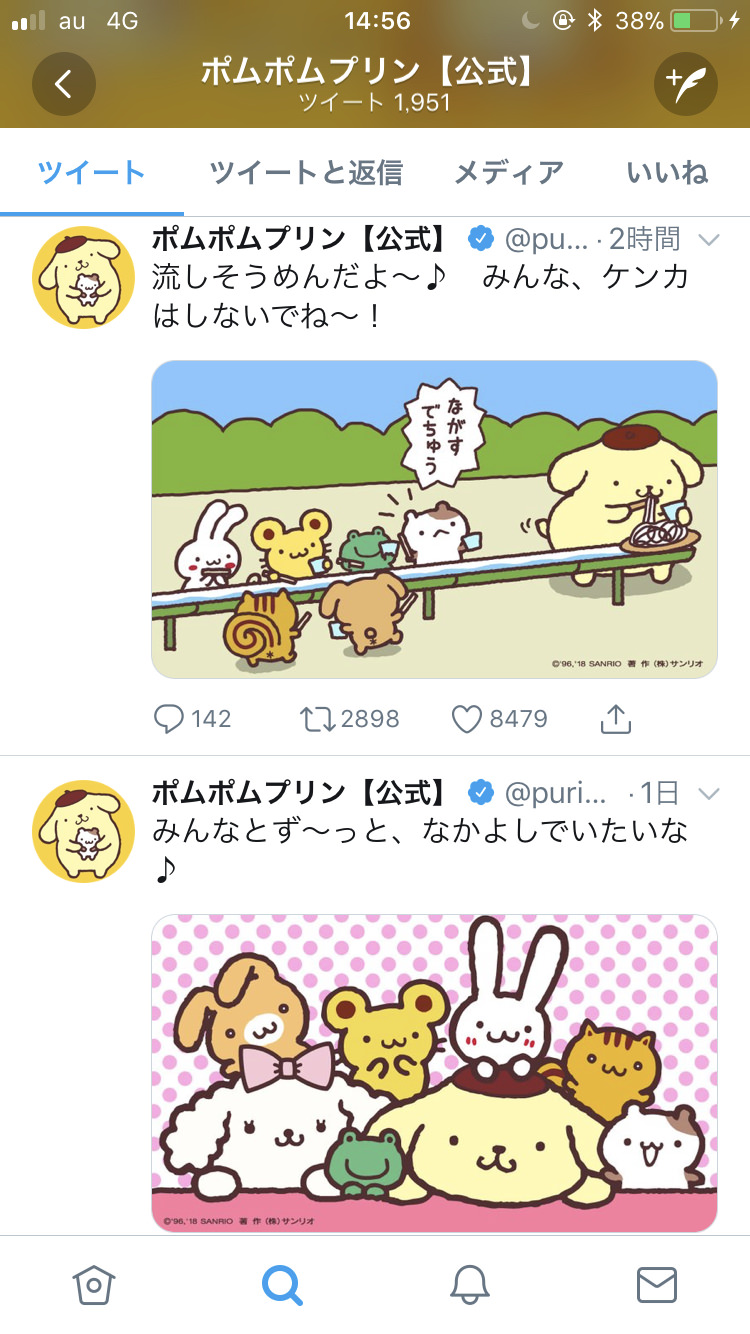Open the notifications bell

[468, 1285]
